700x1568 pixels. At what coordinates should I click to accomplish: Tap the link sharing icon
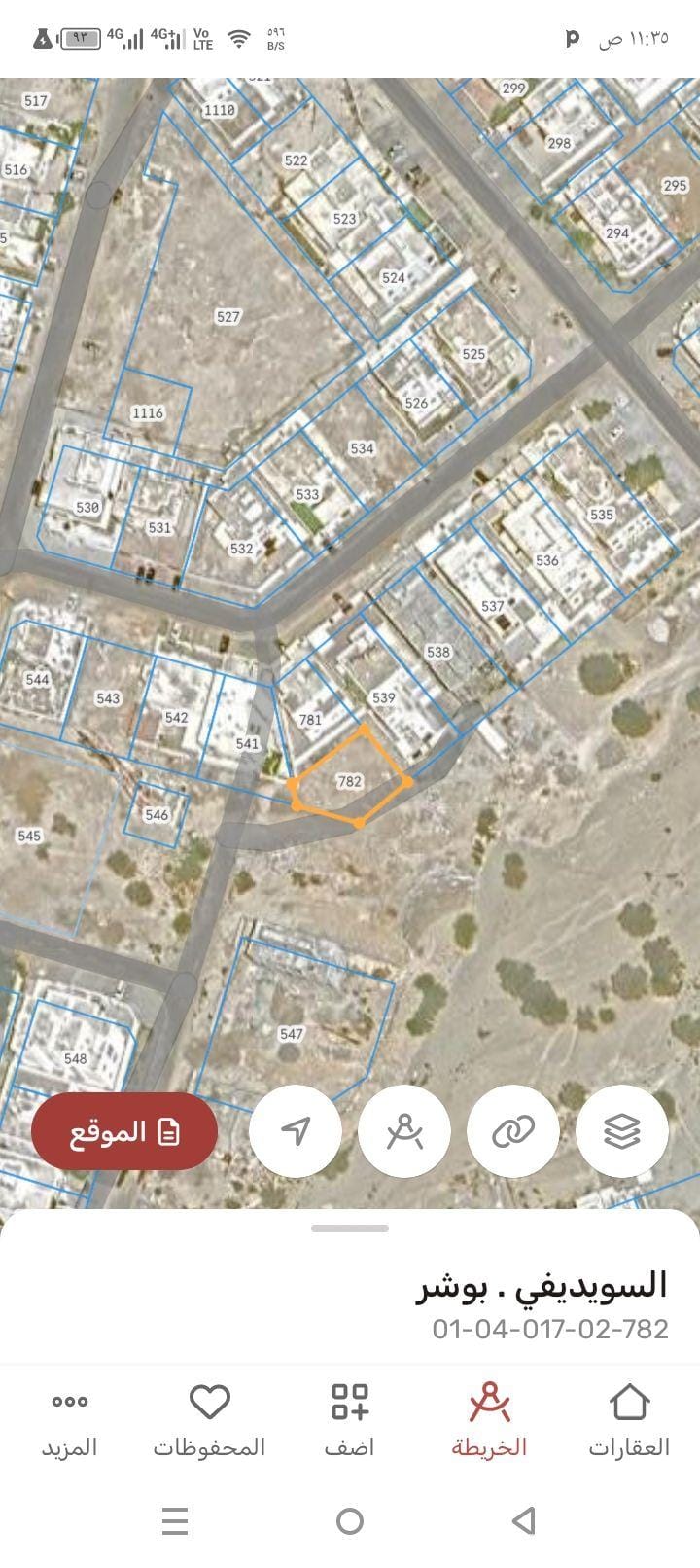coord(513,1129)
